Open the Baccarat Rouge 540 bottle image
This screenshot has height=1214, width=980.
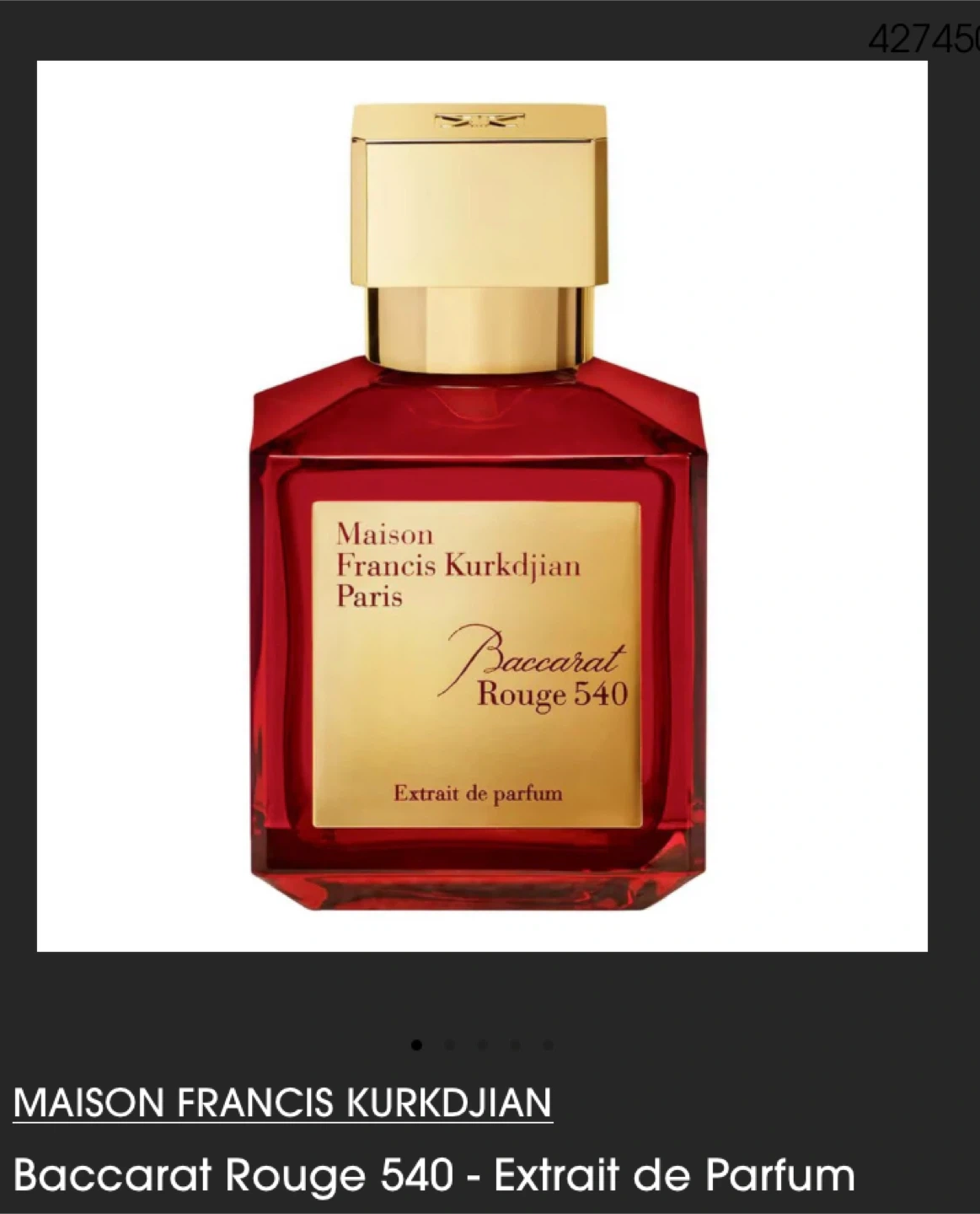pyautogui.click(x=480, y=506)
